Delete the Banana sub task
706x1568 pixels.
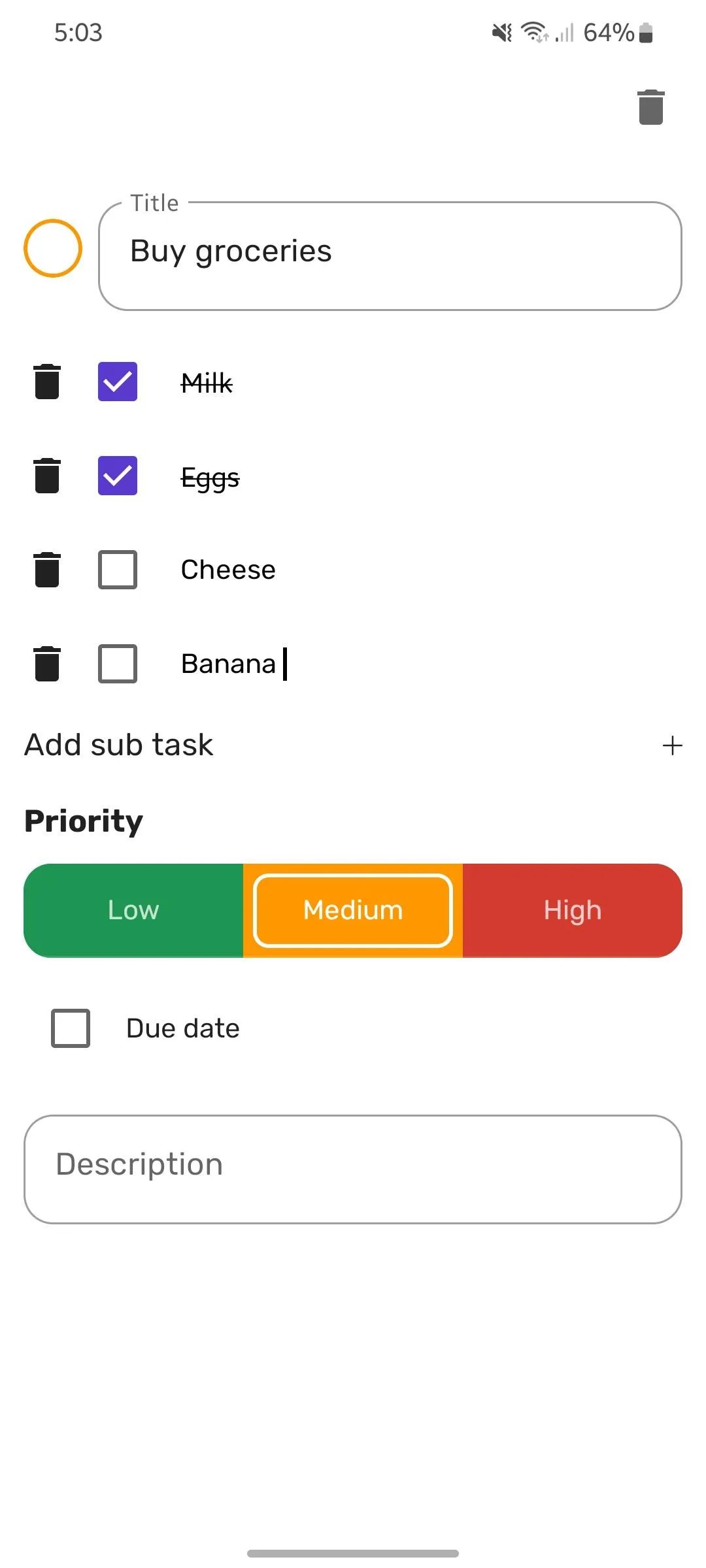point(47,664)
